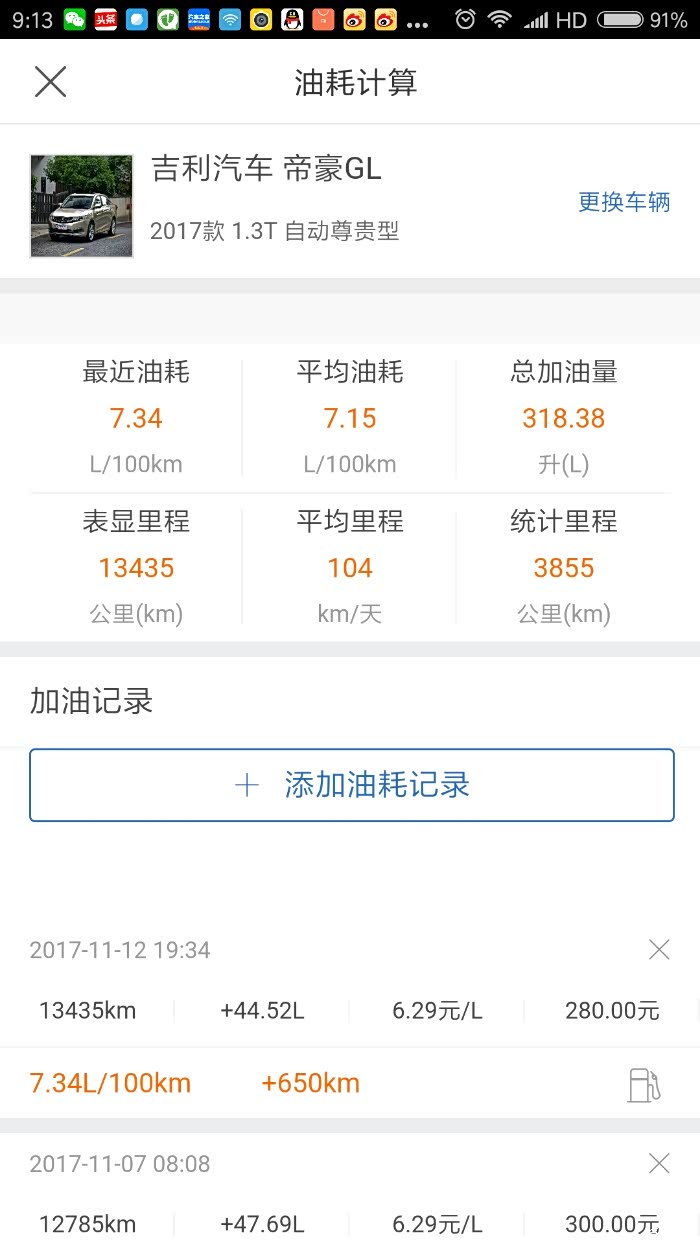
Task: Open the 吉利汽车 帝豪GL car photo
Action: 82,206
